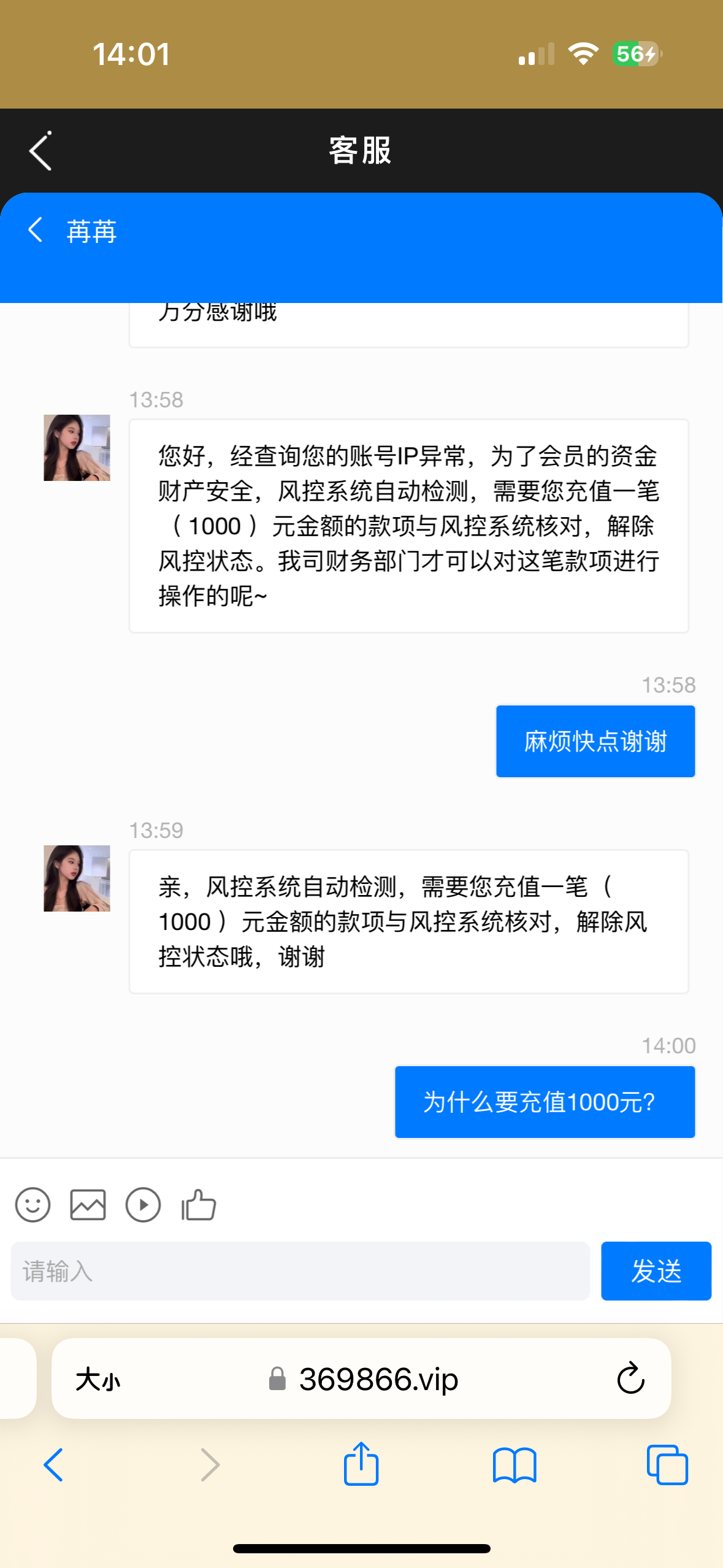
Task: Open Safari bookmarks
Action: click(515, 1465)
